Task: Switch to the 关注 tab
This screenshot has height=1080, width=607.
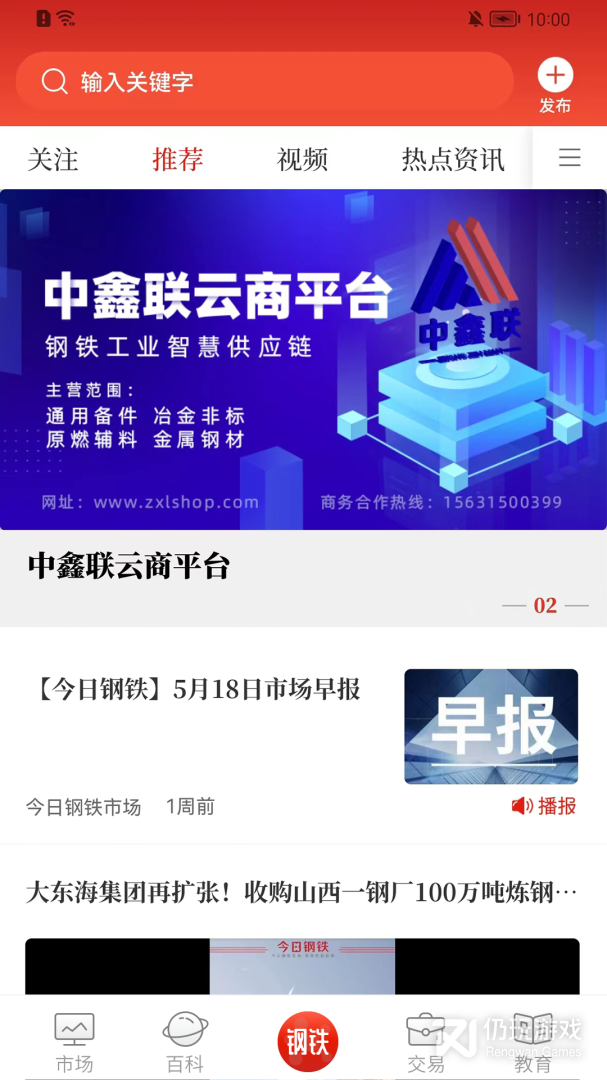Action: click(53, 159)
